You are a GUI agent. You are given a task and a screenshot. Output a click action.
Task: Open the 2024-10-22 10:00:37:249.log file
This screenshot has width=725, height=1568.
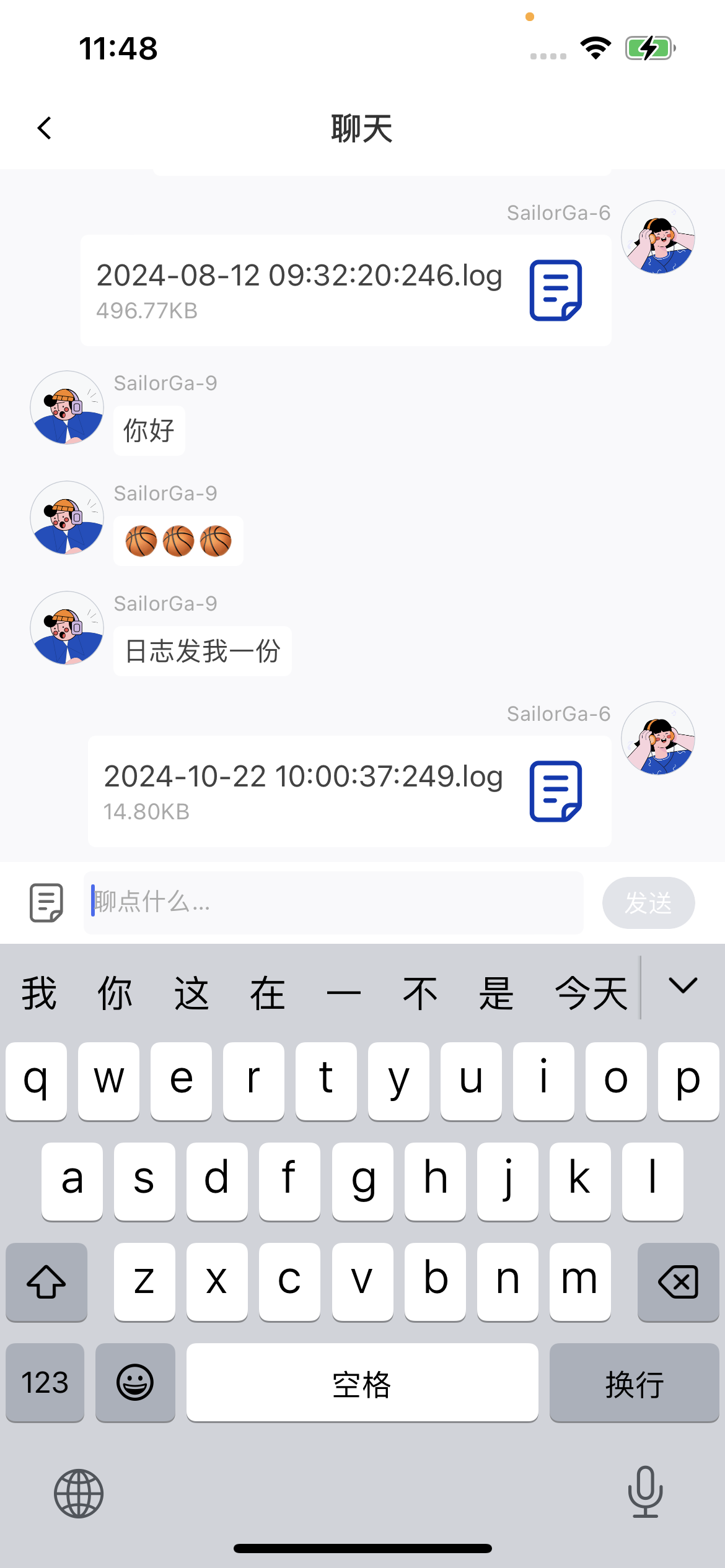349,791
